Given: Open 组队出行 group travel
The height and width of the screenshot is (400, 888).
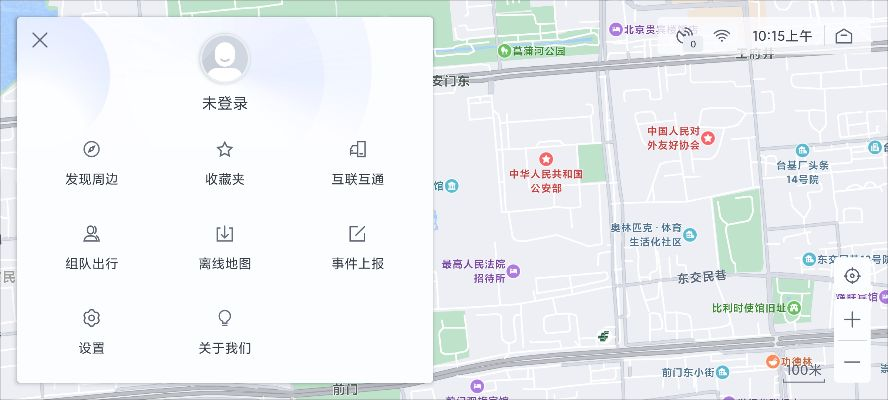Looking at the screenshot, I should 92,247.
